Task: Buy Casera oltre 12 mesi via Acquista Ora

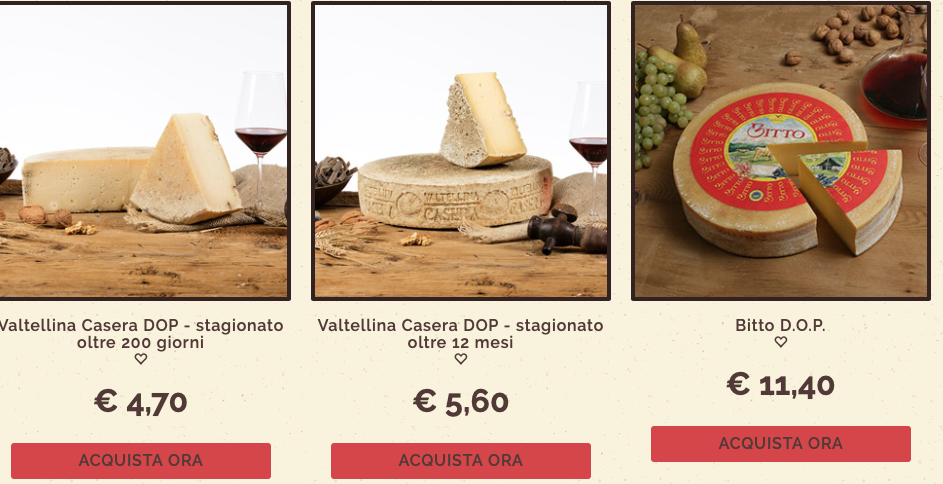Action: coord(461,460)
